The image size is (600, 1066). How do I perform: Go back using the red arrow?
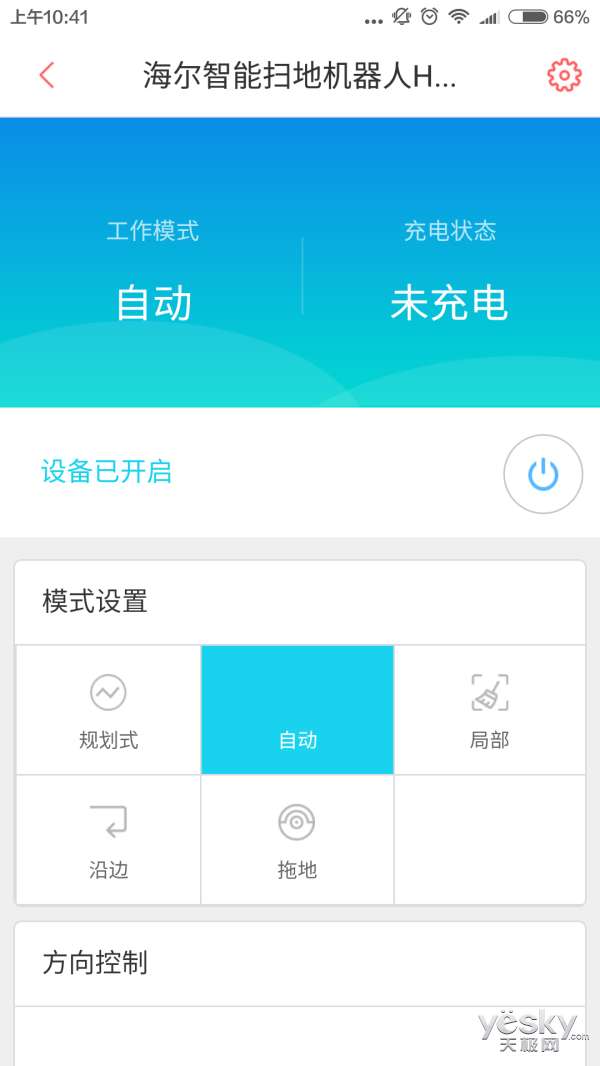pos(47,76)
